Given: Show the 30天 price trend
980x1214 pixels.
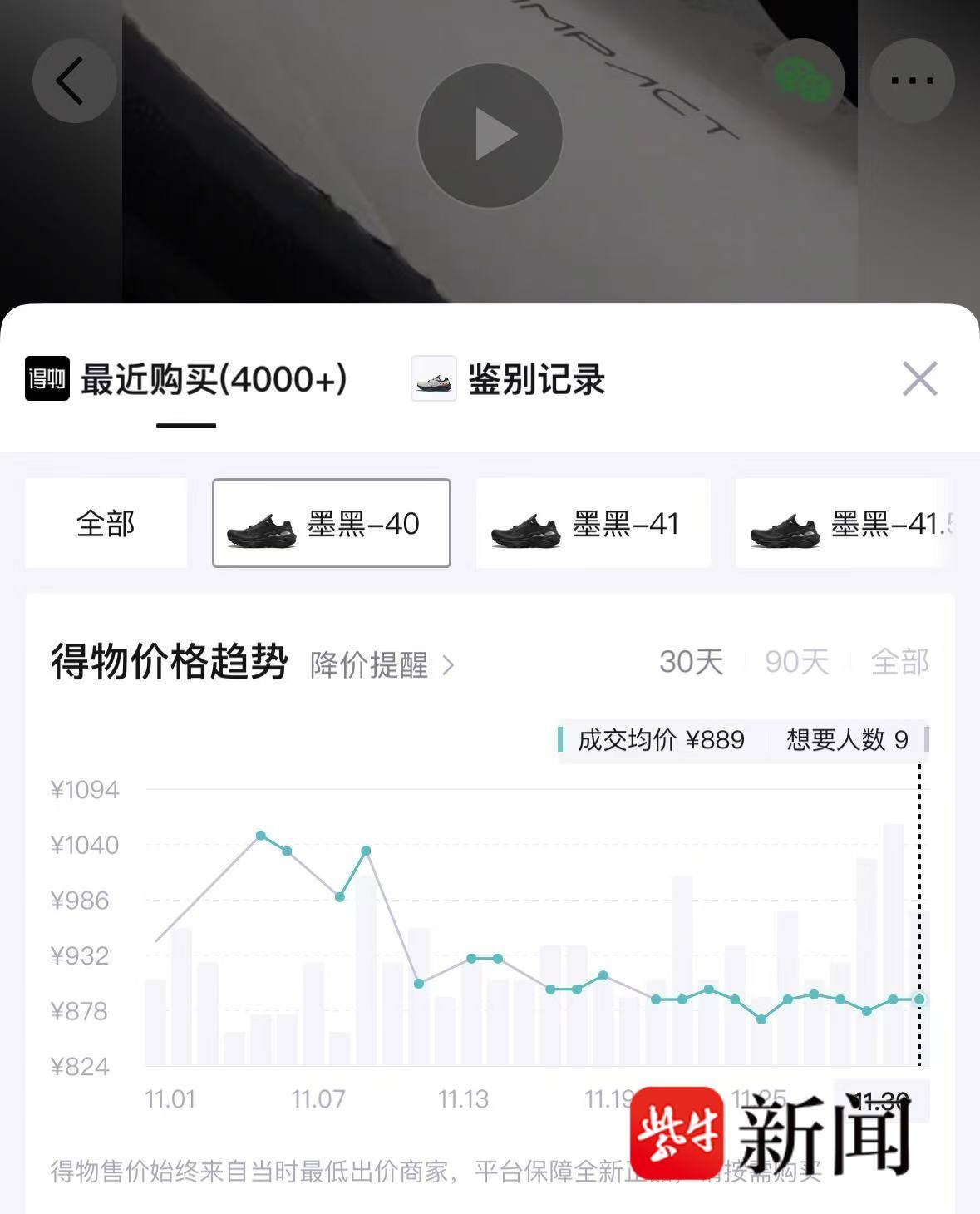Looking at the screenshot, I should [x=691, y=662].
